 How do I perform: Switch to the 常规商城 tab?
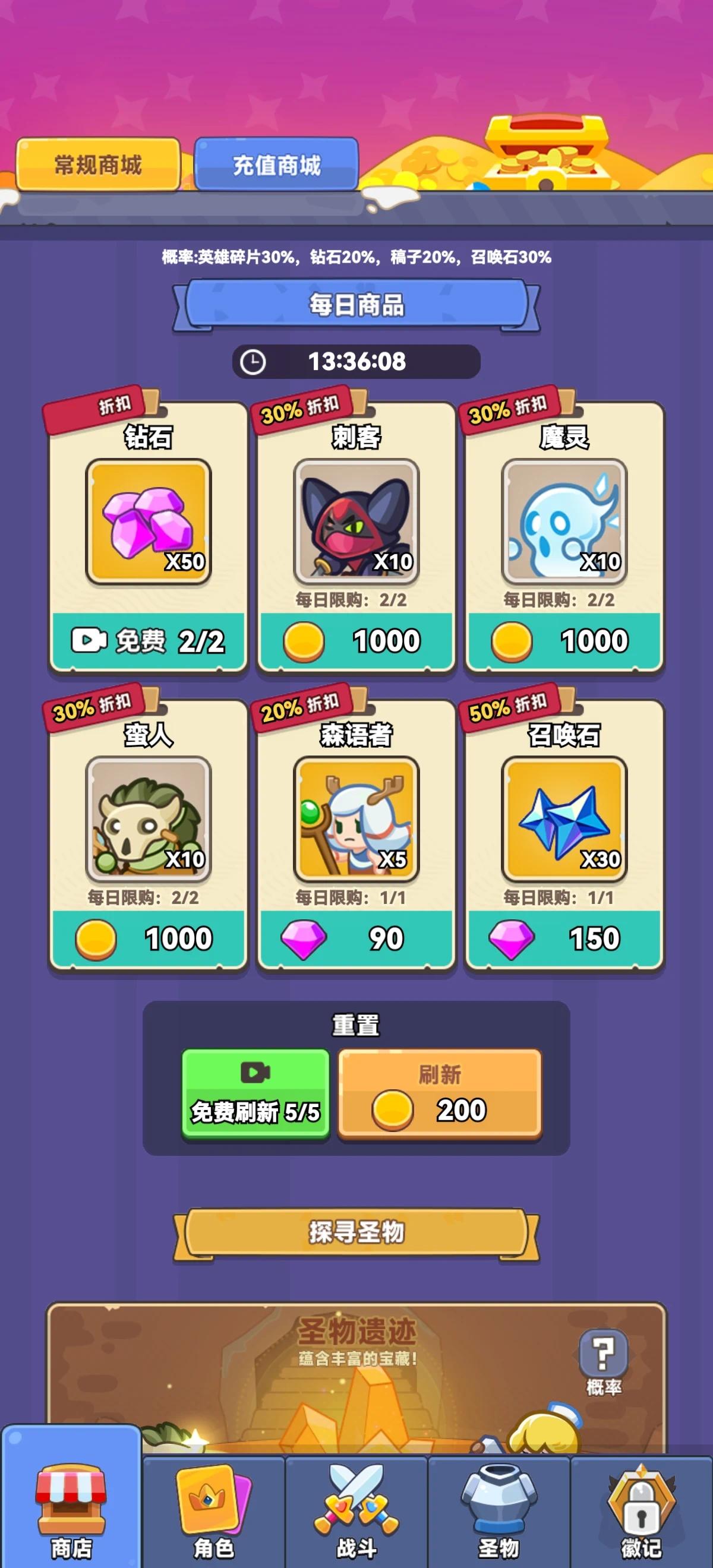click(x=98, y=165)
